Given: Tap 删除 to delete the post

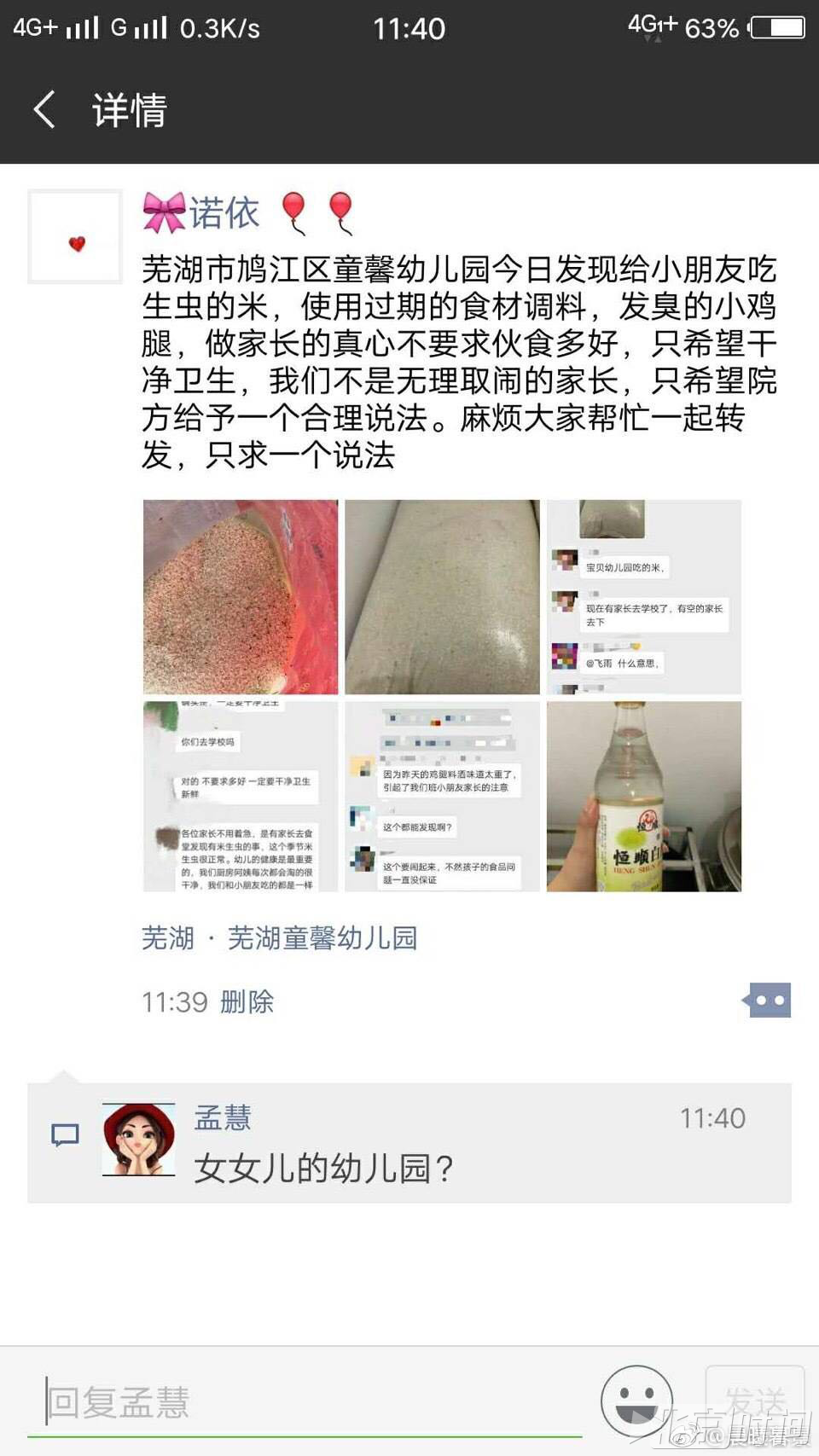Looking at the screenshot, I should click(x=247, y=1002).
